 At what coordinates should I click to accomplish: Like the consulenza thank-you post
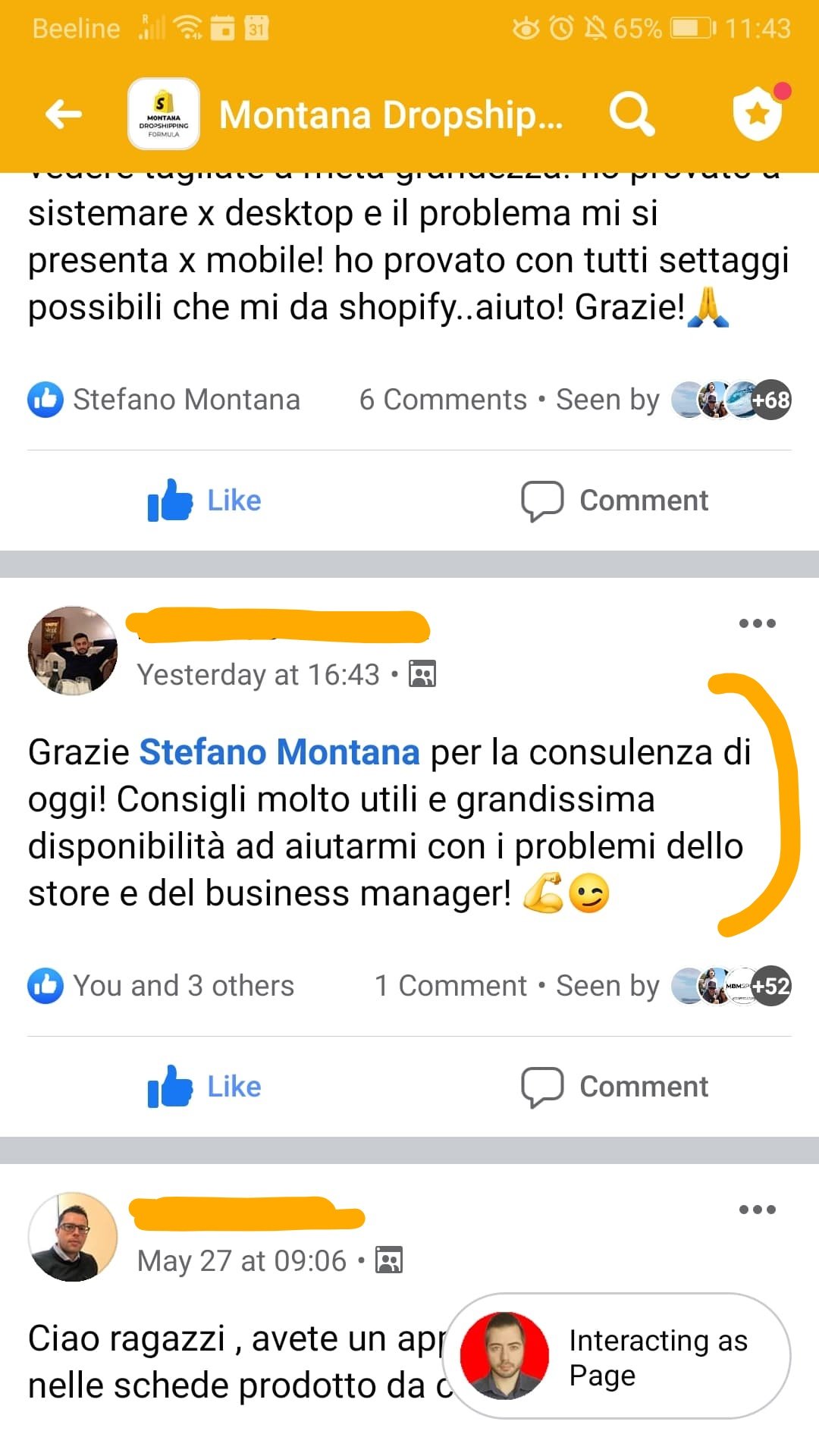coord(205,1087)
